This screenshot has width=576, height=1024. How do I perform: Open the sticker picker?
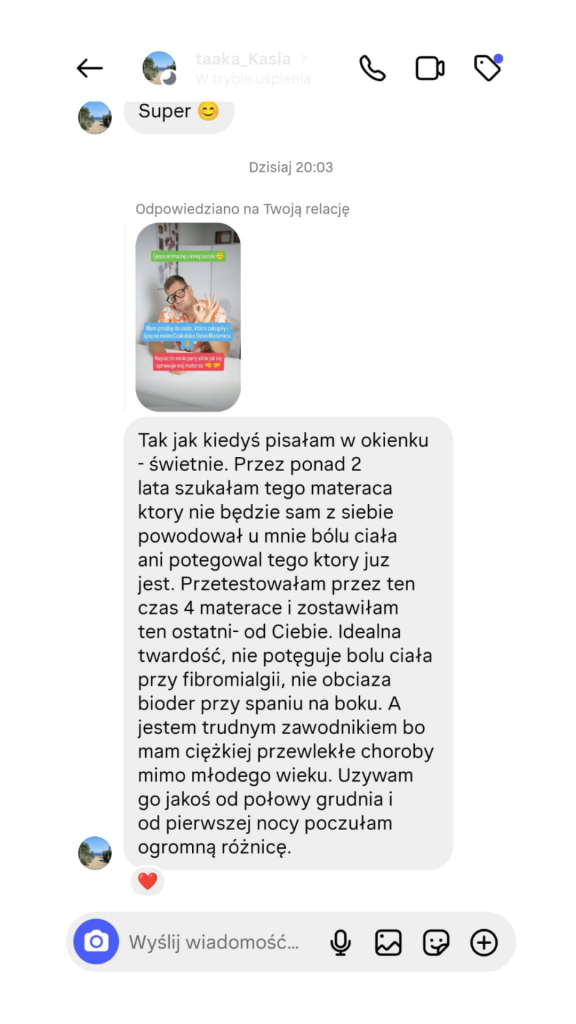point(436,942)
